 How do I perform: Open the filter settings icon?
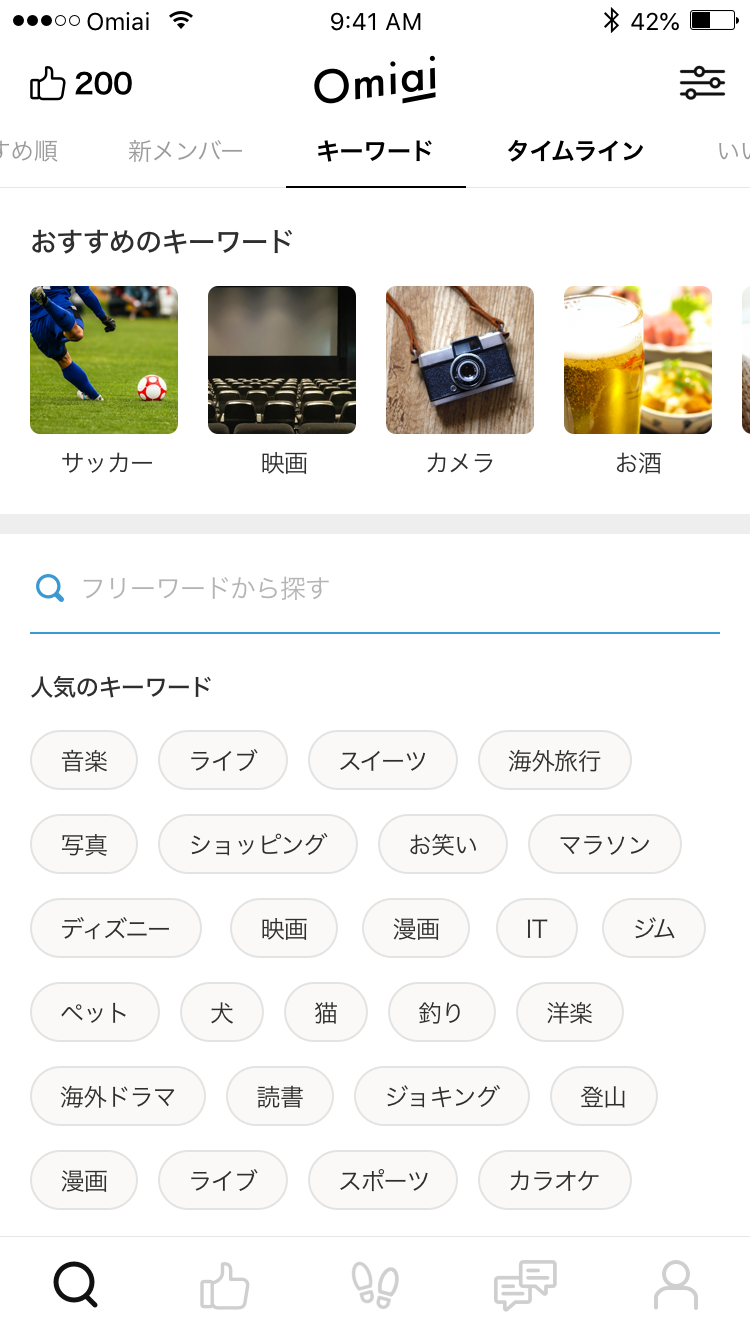point(702,83)
